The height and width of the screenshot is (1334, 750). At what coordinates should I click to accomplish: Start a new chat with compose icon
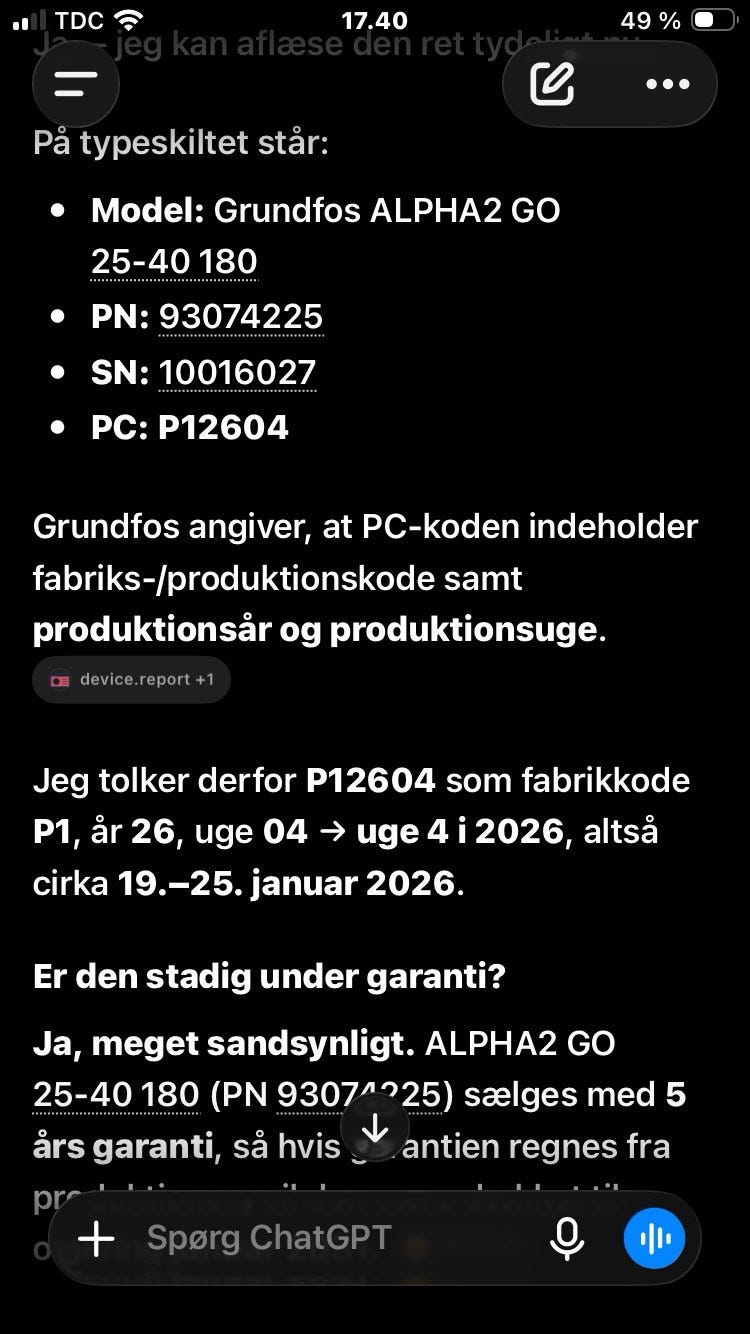(552, 84)
